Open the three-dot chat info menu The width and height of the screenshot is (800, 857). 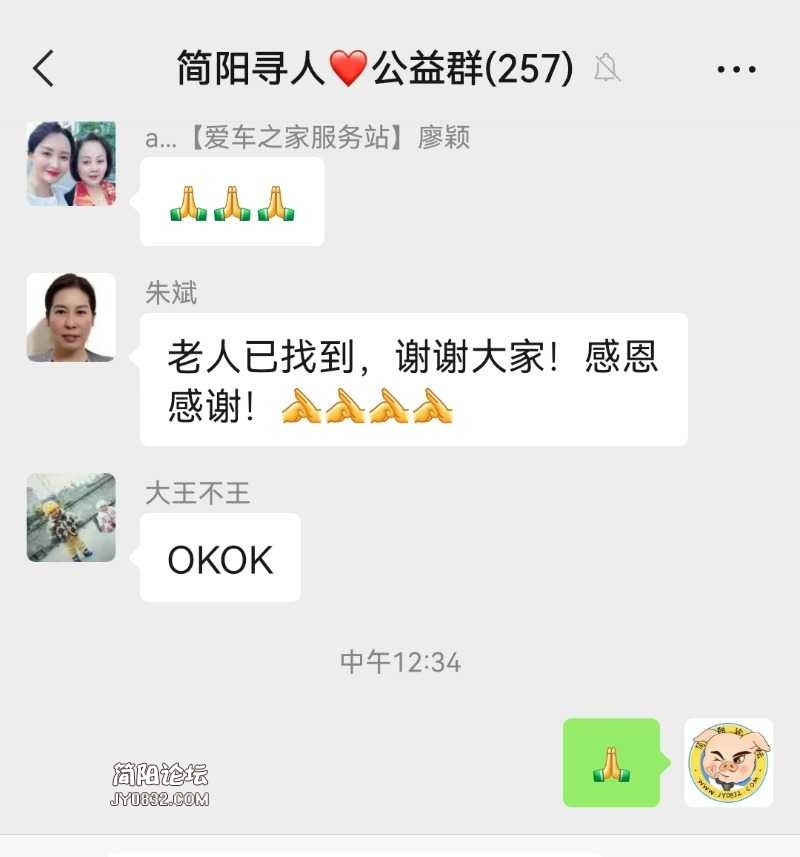[x=737, y=69]
